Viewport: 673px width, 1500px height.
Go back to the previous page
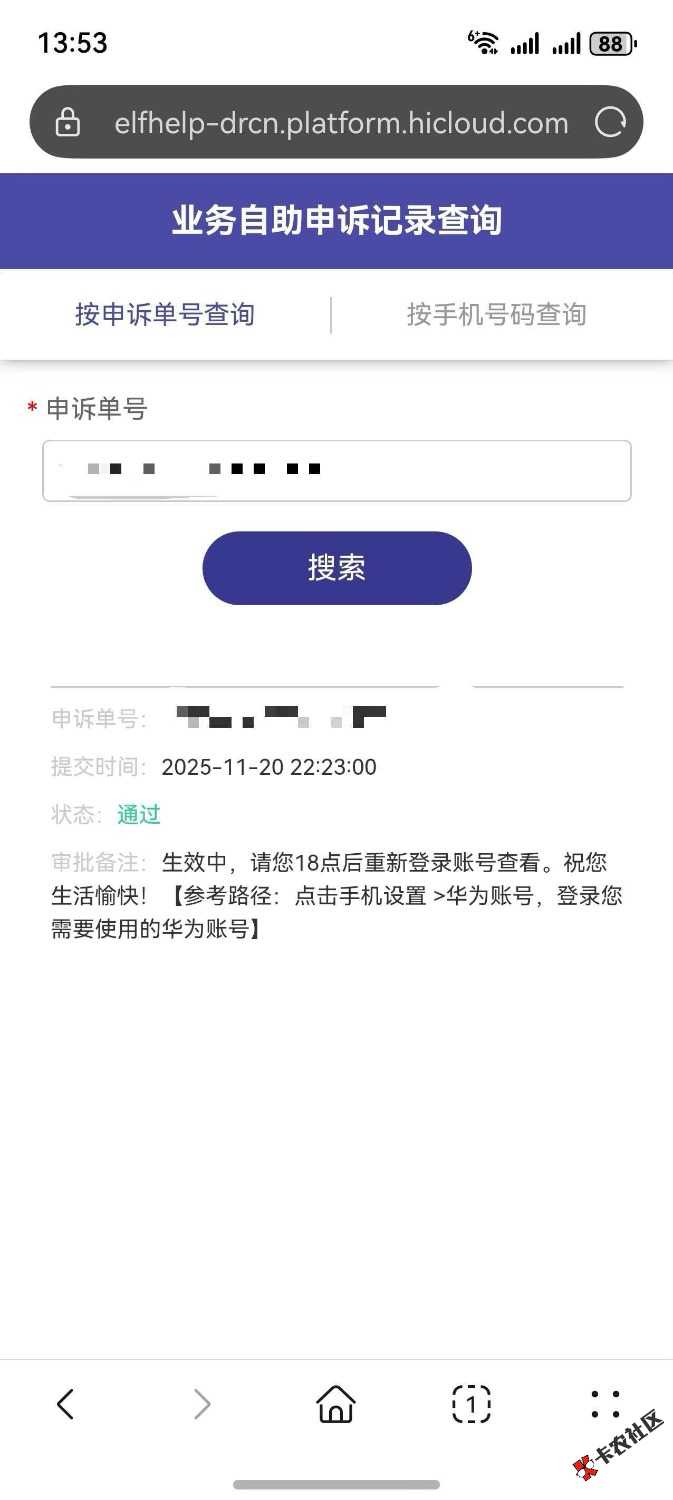66,1405
